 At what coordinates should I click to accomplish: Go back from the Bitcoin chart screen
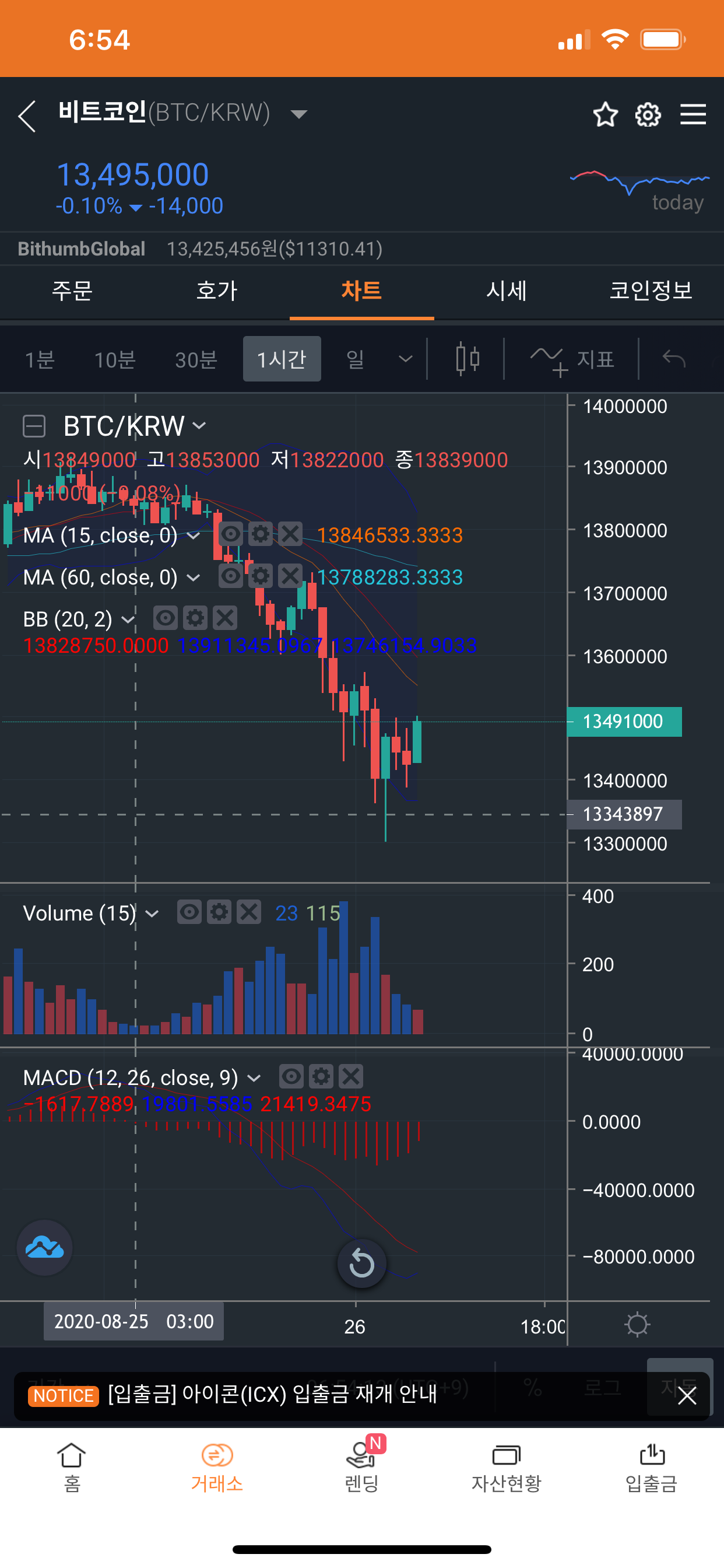pos(27,116)
